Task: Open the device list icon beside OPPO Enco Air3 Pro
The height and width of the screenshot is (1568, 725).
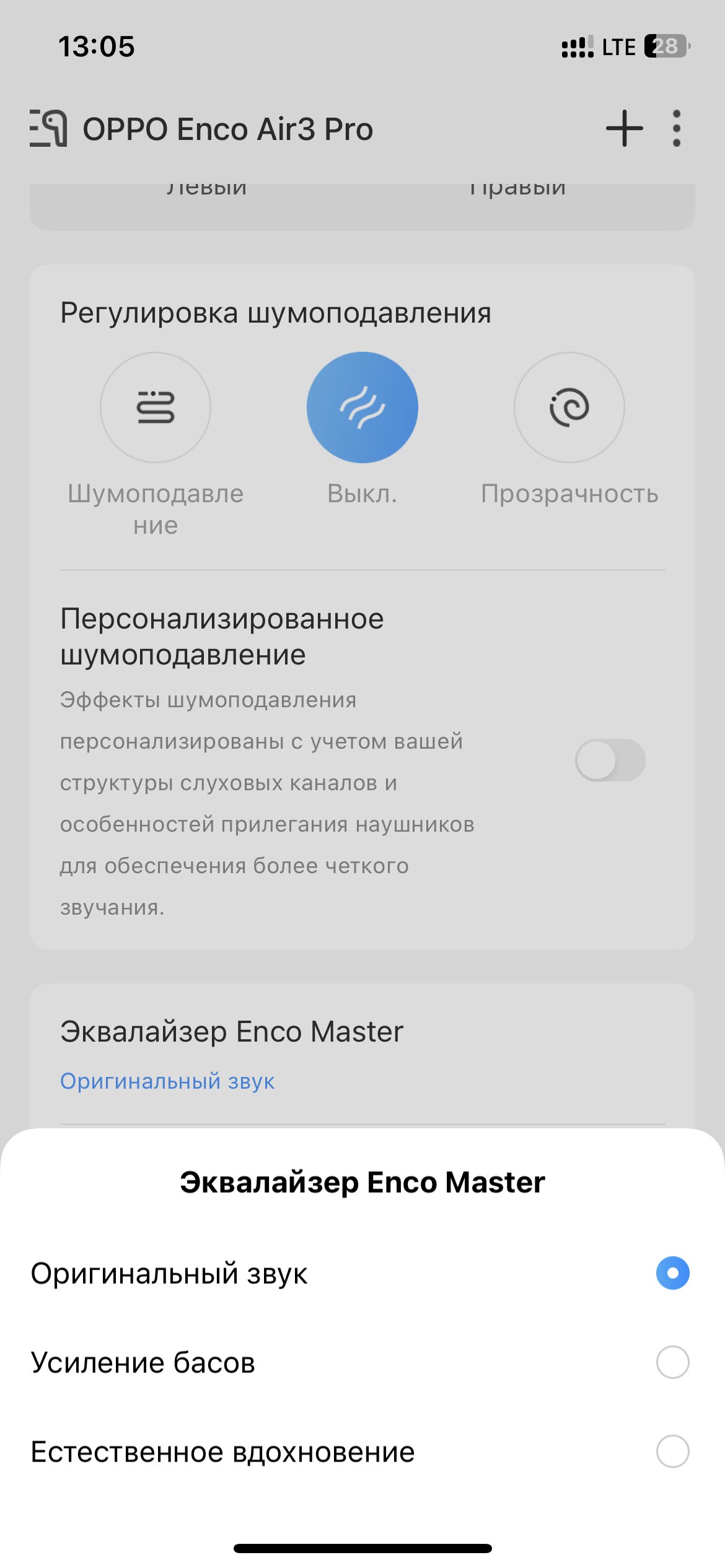Action: 48,128
